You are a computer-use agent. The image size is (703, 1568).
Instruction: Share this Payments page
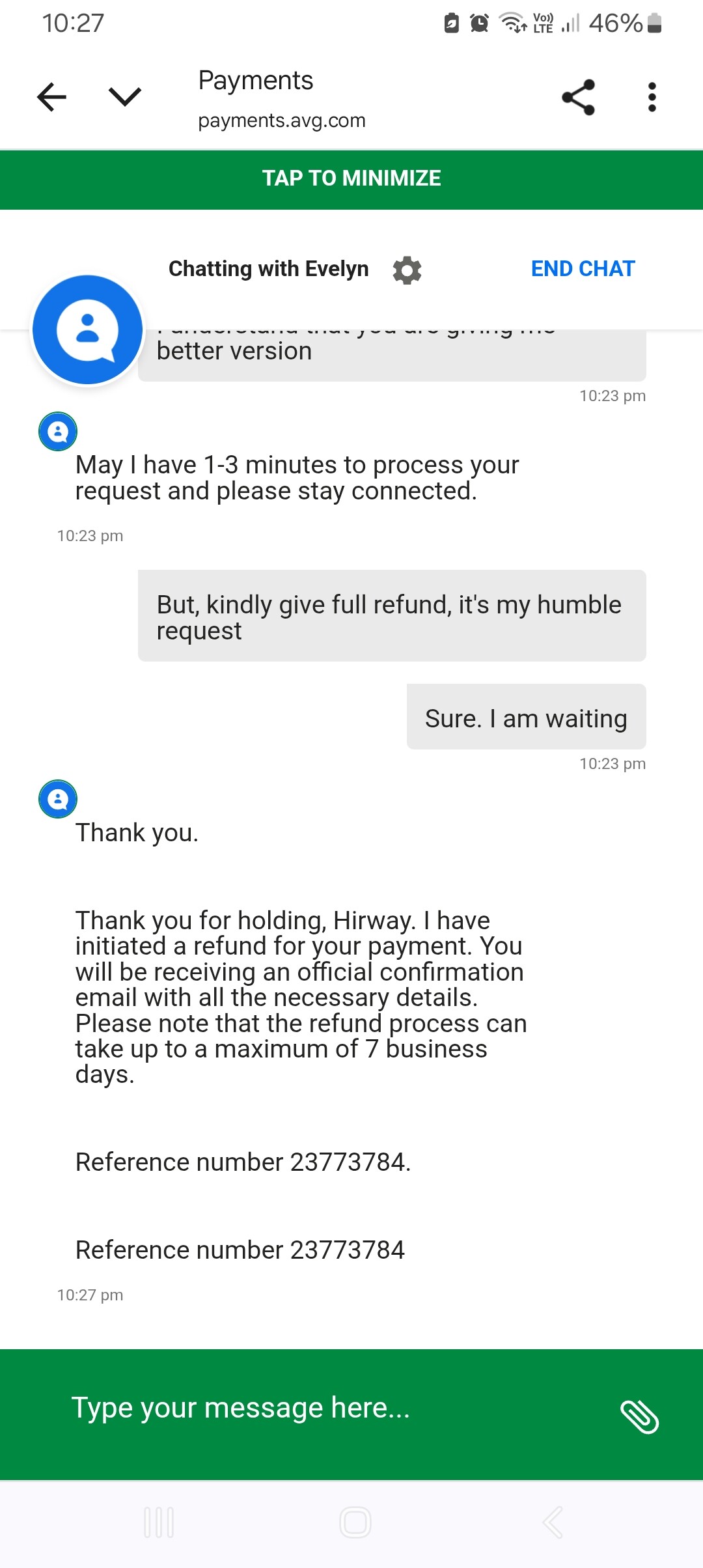click(x=578, y=97)
